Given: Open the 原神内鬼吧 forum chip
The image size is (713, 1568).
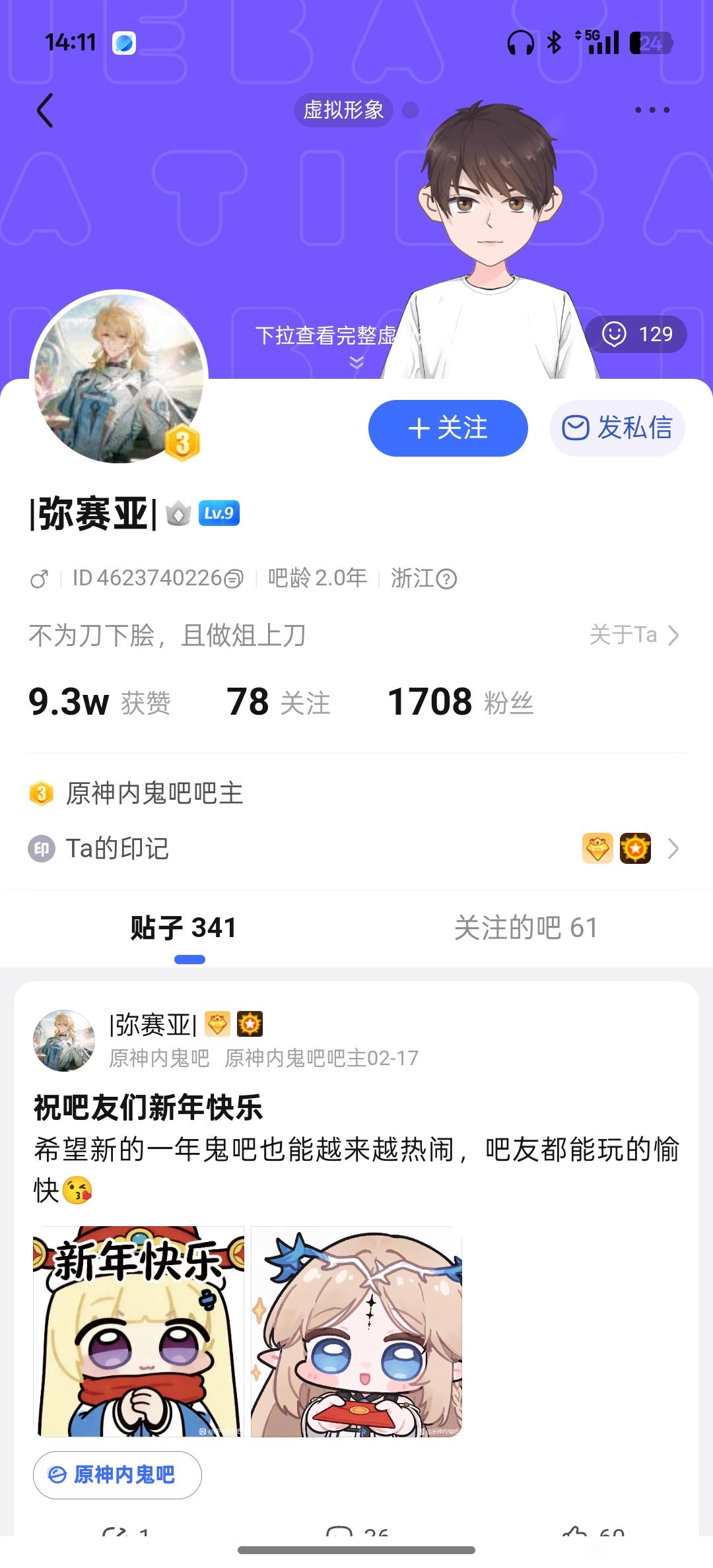Looking at the screenshot, I should coord(118,1475).
